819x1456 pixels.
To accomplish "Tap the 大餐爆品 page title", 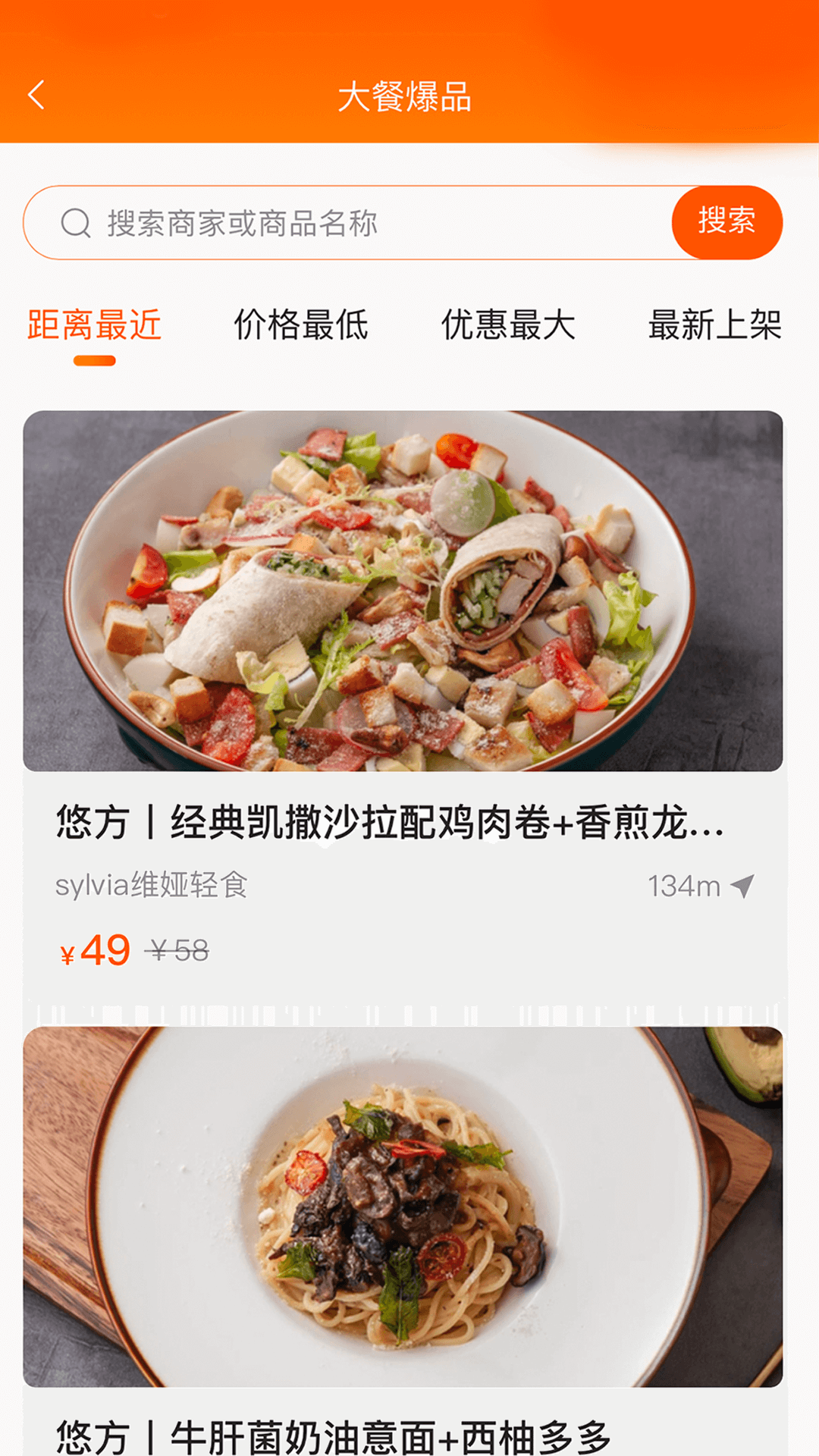I will pyautogui.click(x=409, y=97).
